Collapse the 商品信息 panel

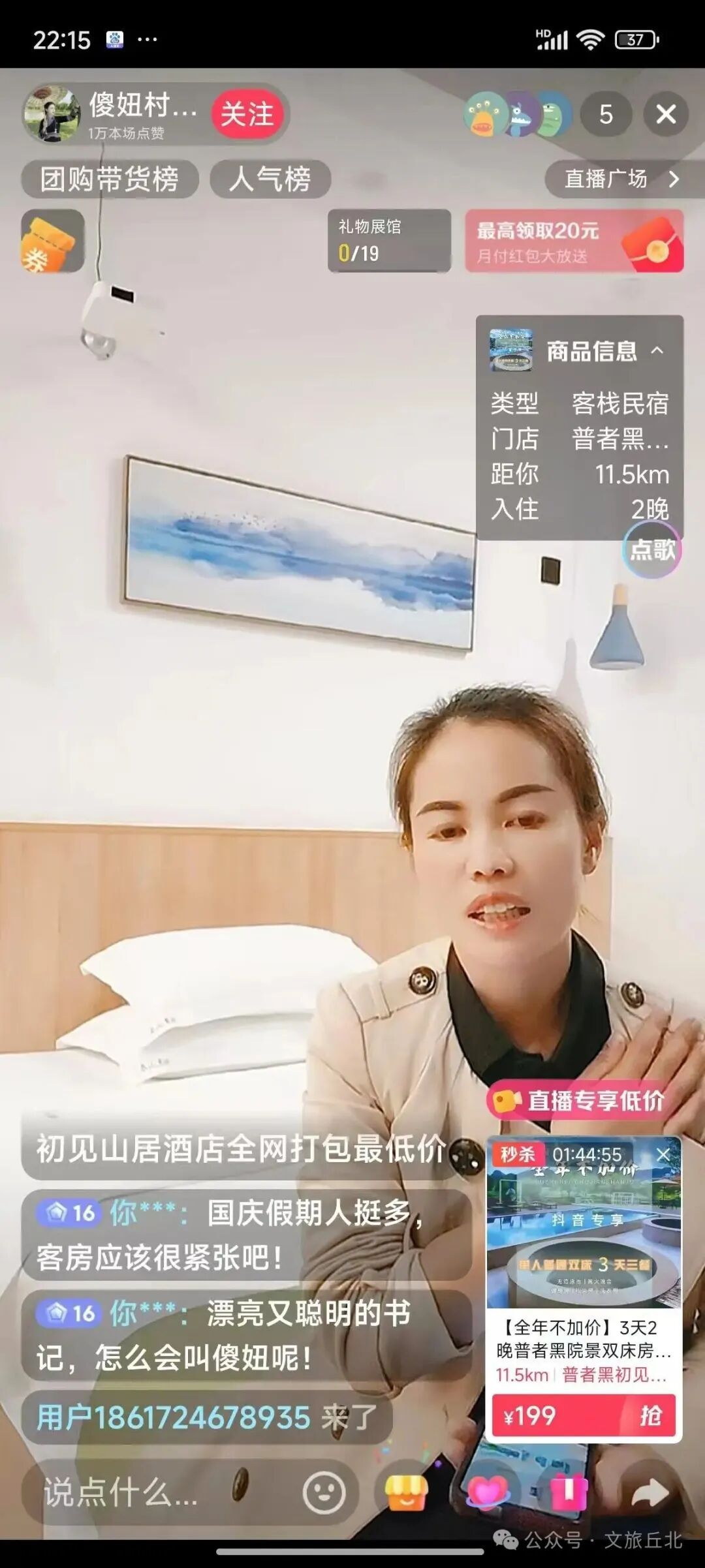(x=657, y=351)
